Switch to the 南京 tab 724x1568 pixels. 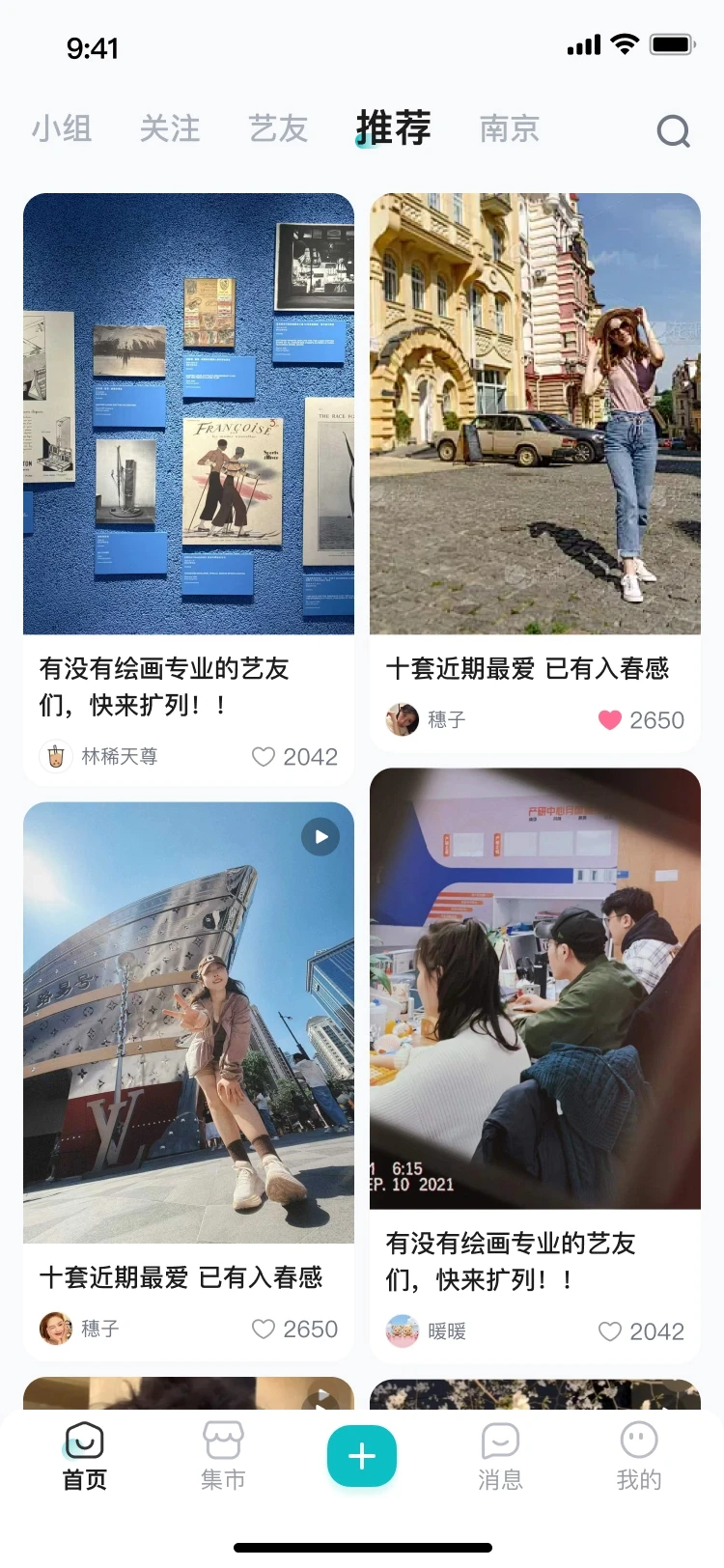[x=509, y=129]
